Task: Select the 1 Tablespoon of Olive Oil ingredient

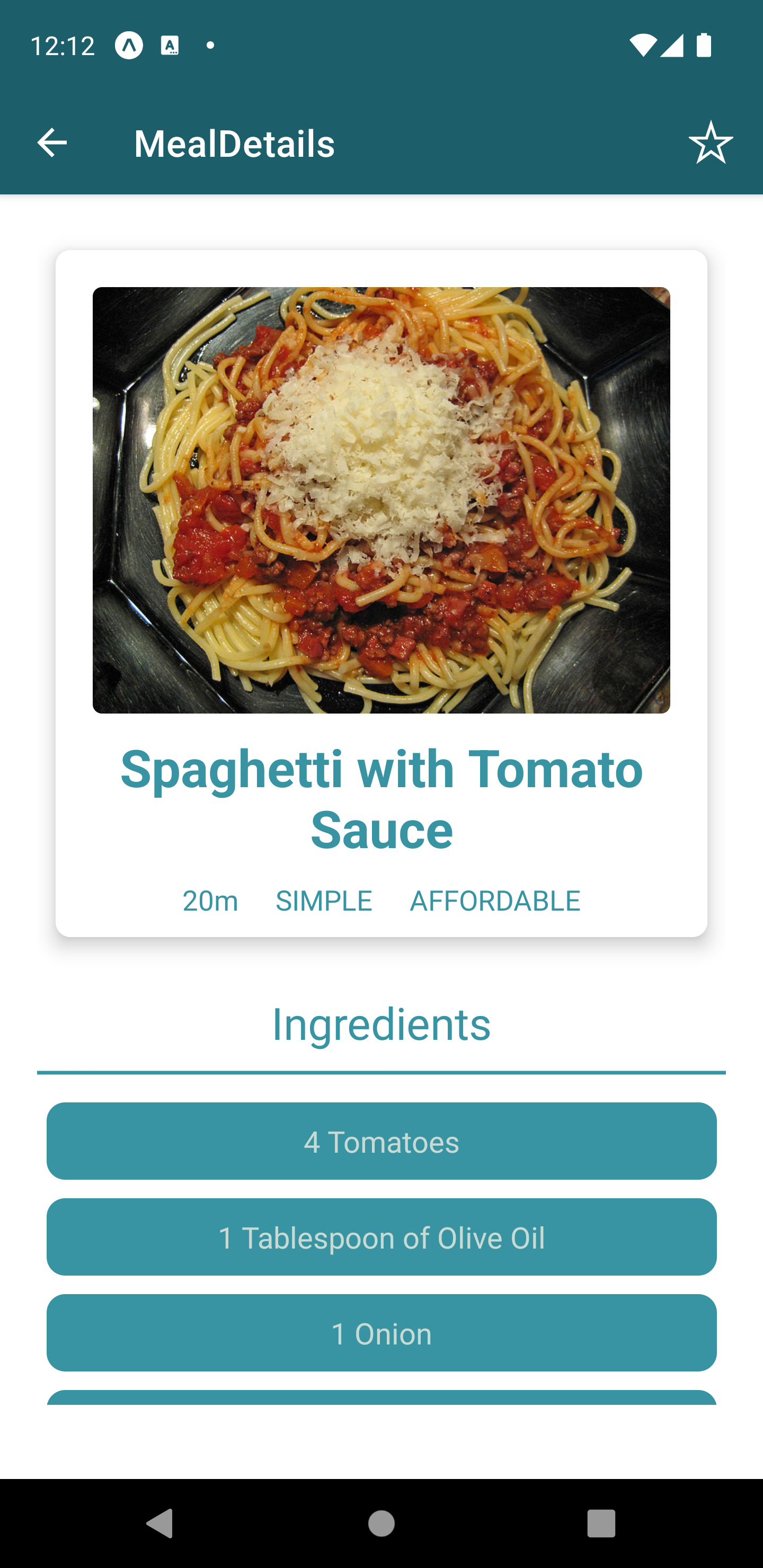Action: point(381,1238)
